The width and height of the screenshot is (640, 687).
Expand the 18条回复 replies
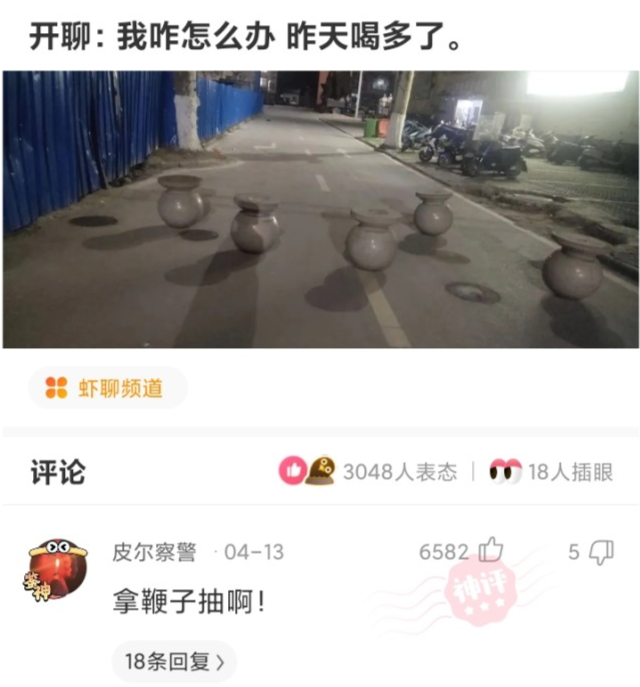[x=174, y=660]
